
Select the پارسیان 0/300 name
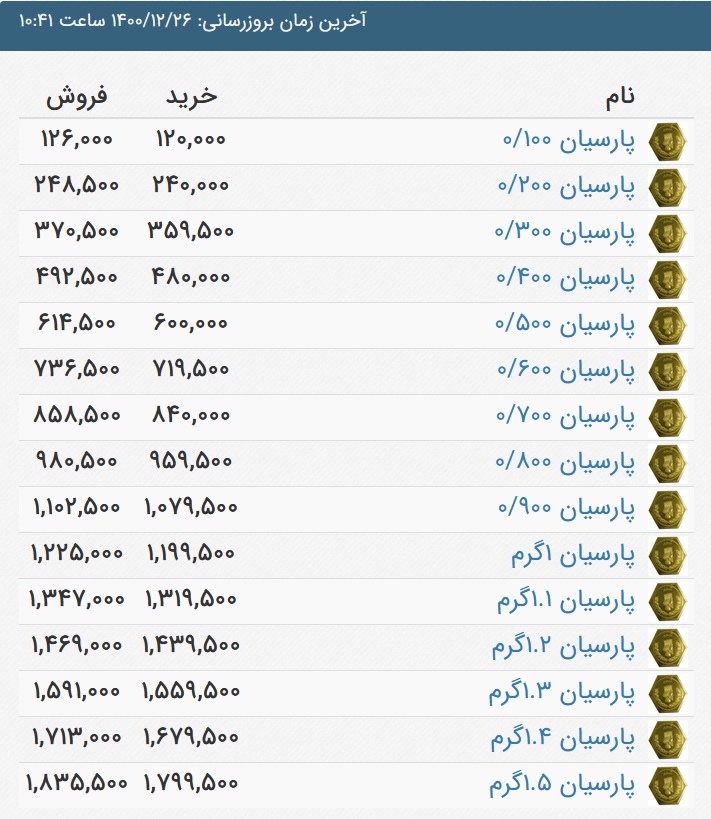[x=566, y=234]
